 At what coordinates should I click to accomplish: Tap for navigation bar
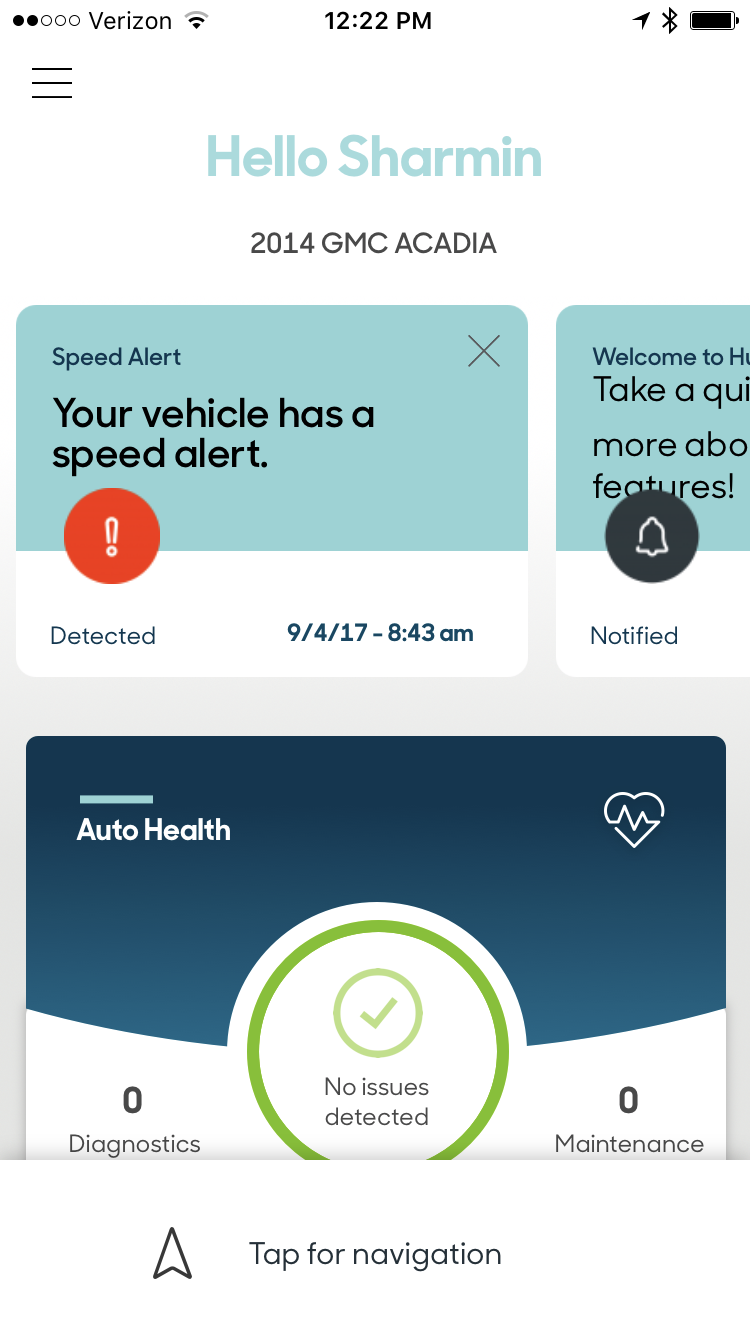click(x=375, y=1254)
